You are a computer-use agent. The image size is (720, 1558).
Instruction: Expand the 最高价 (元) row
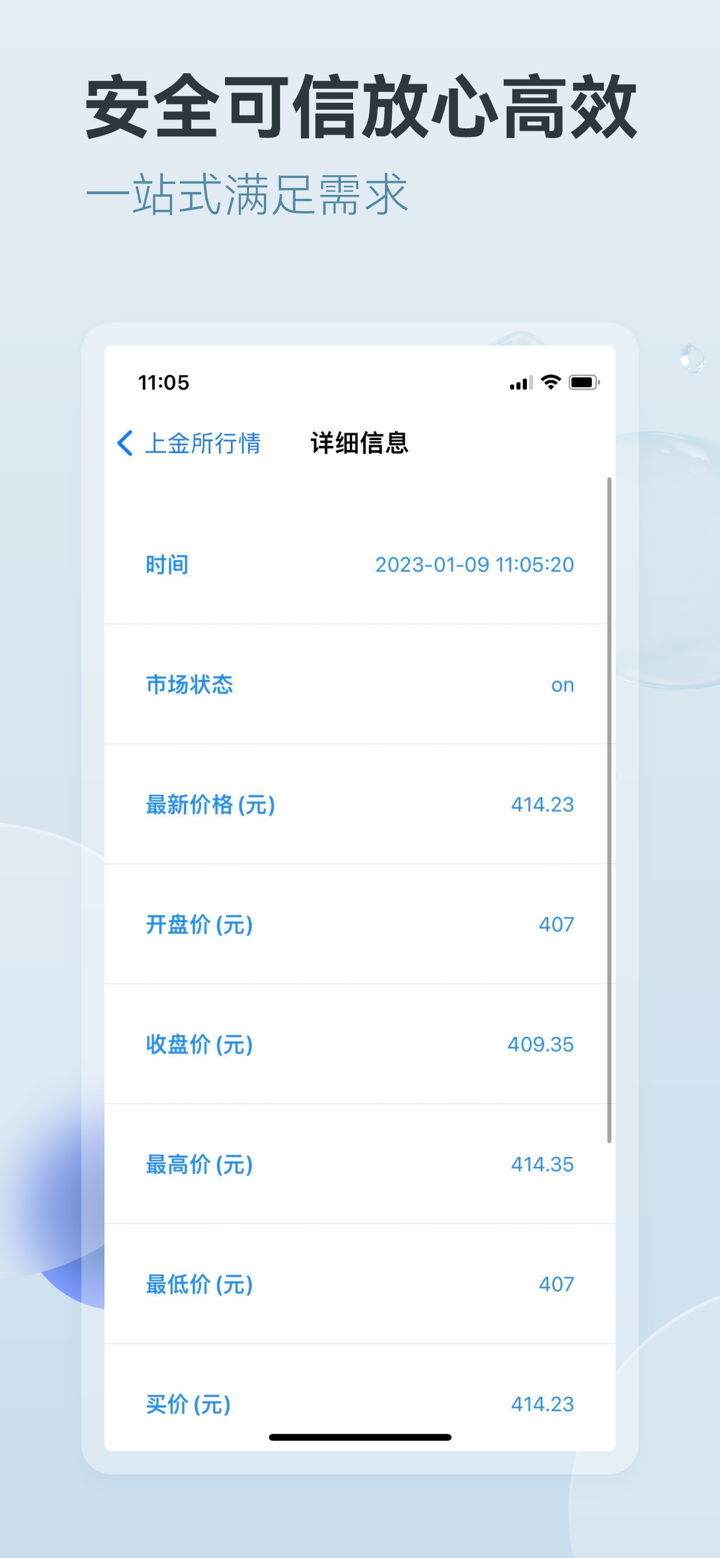click(x=360, y=1164)
